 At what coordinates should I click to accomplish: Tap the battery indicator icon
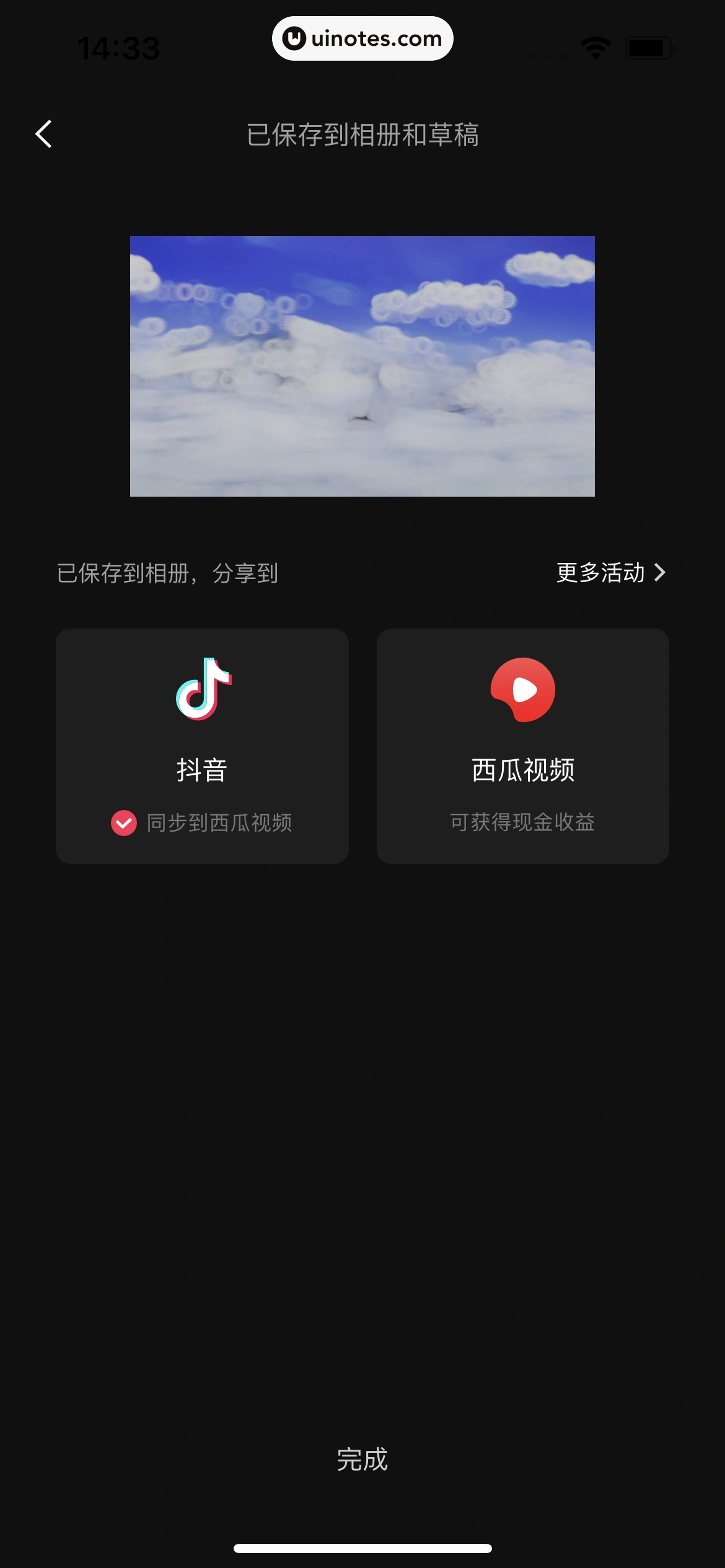[x=647, y=46]
